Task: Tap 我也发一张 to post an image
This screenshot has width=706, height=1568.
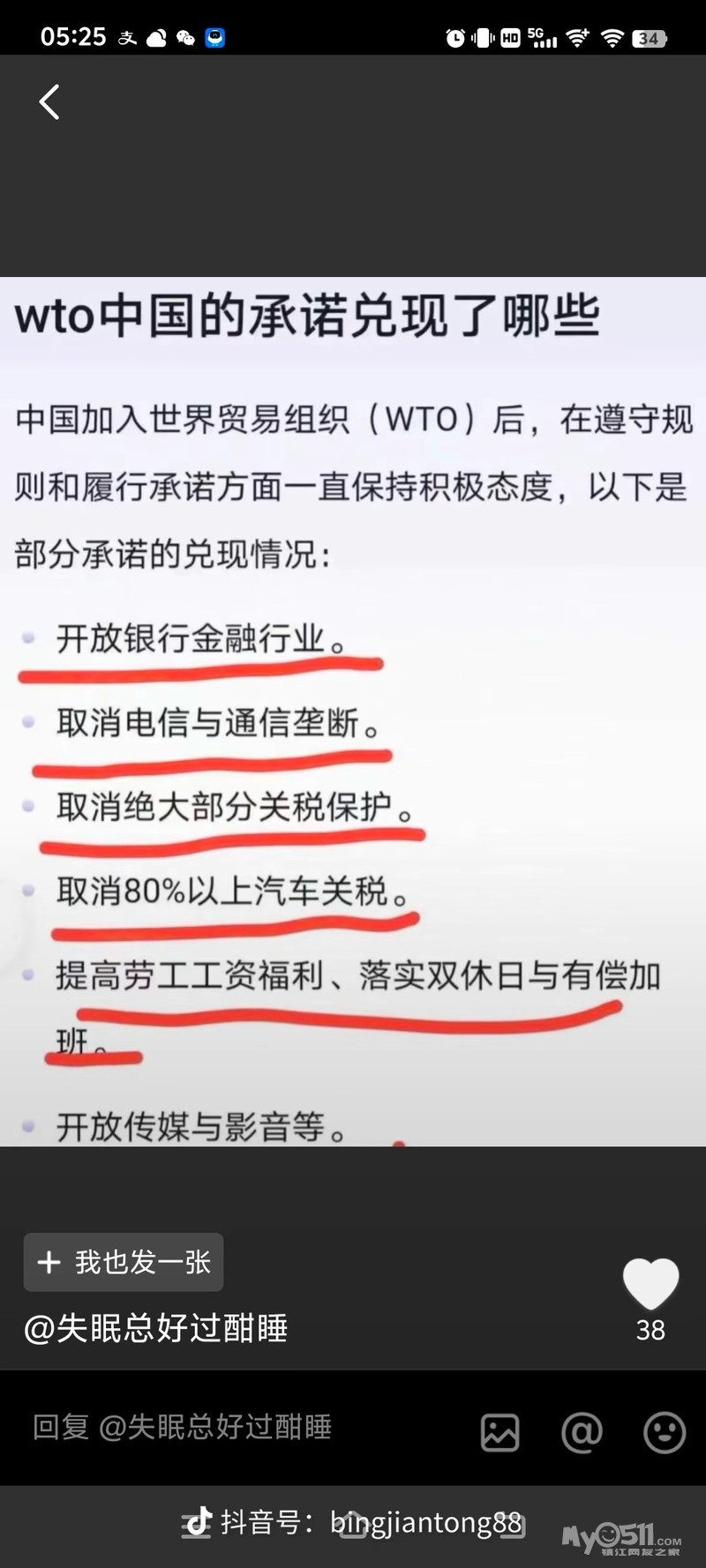Action: click(124, 1262)
